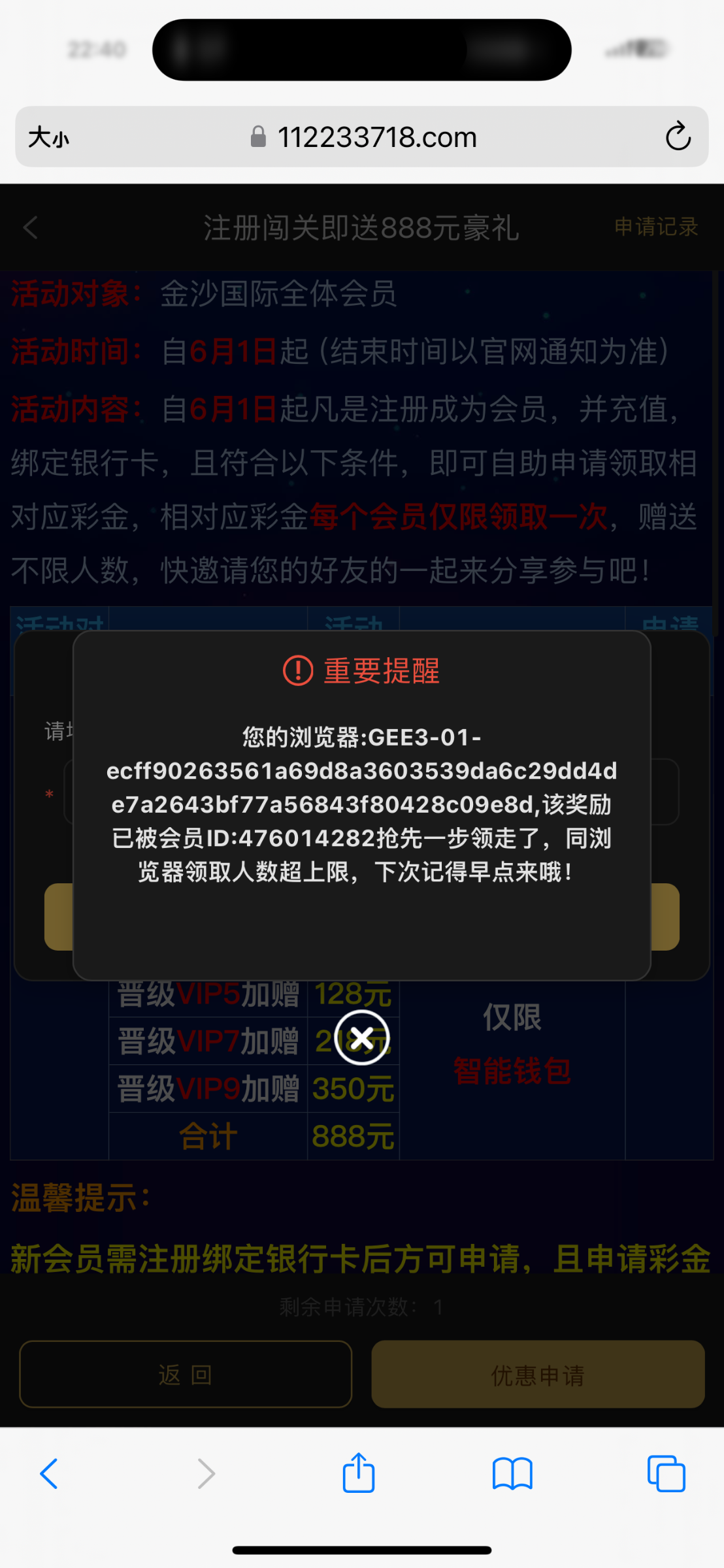
Task: Open the Safari share sheet
Action: 359,1473
